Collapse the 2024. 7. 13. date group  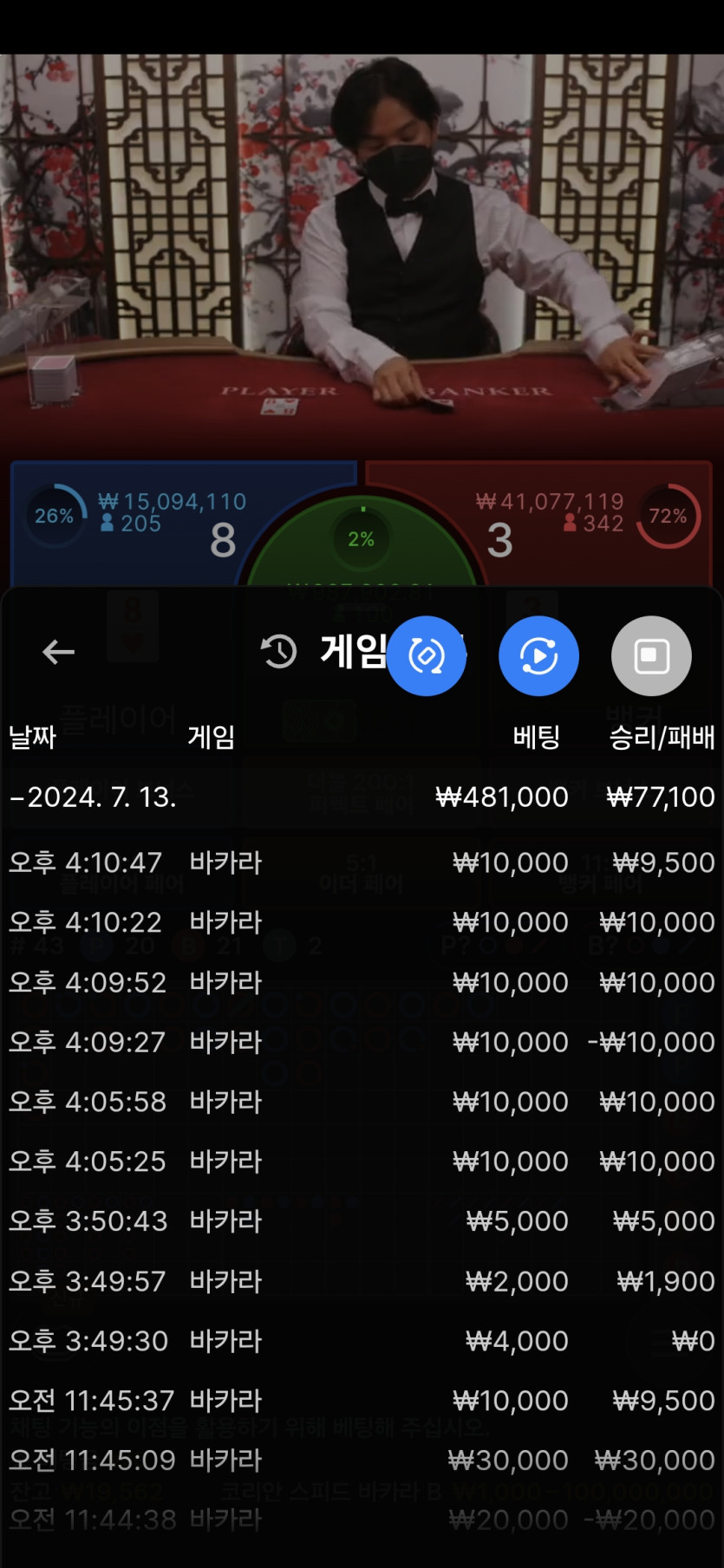click(94, 797)
